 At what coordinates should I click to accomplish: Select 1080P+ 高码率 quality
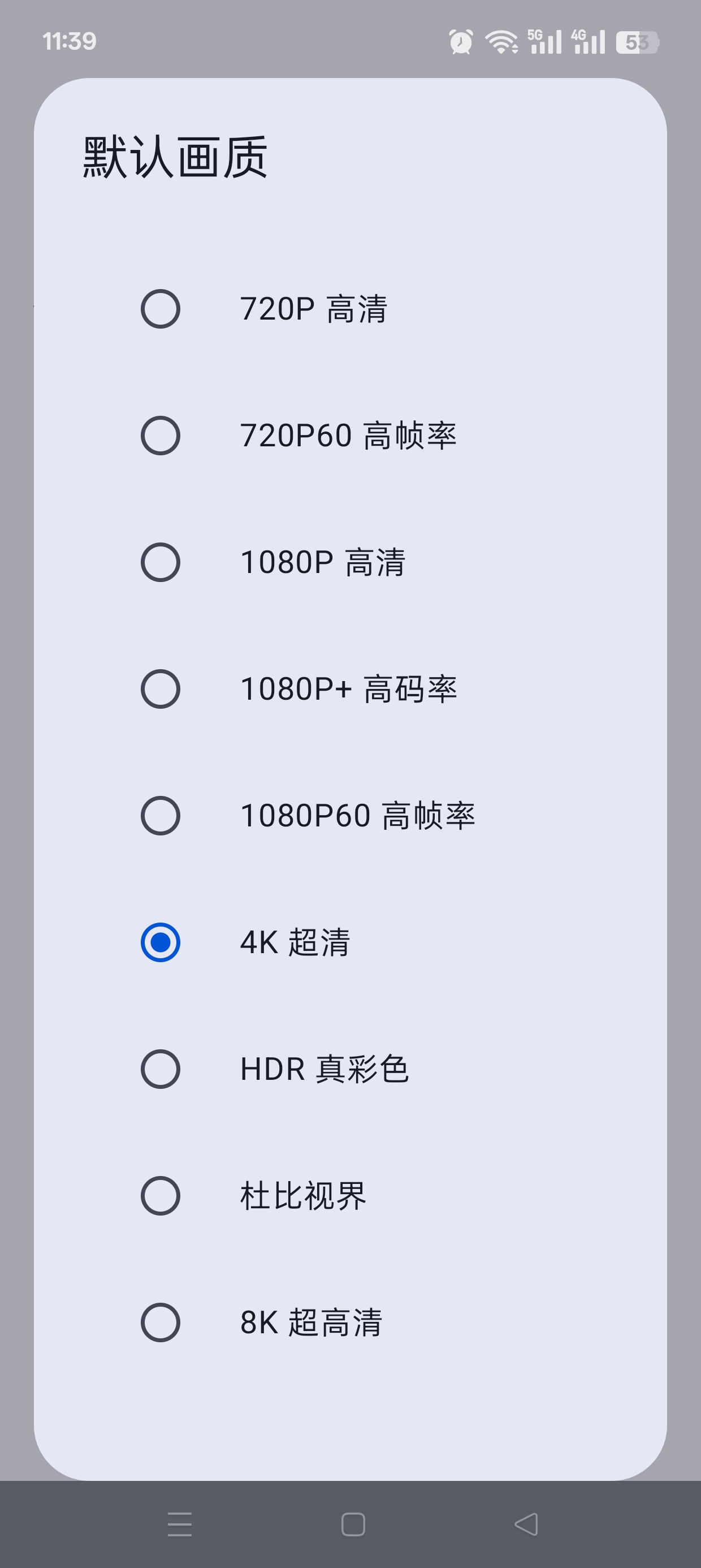point(350,688)
